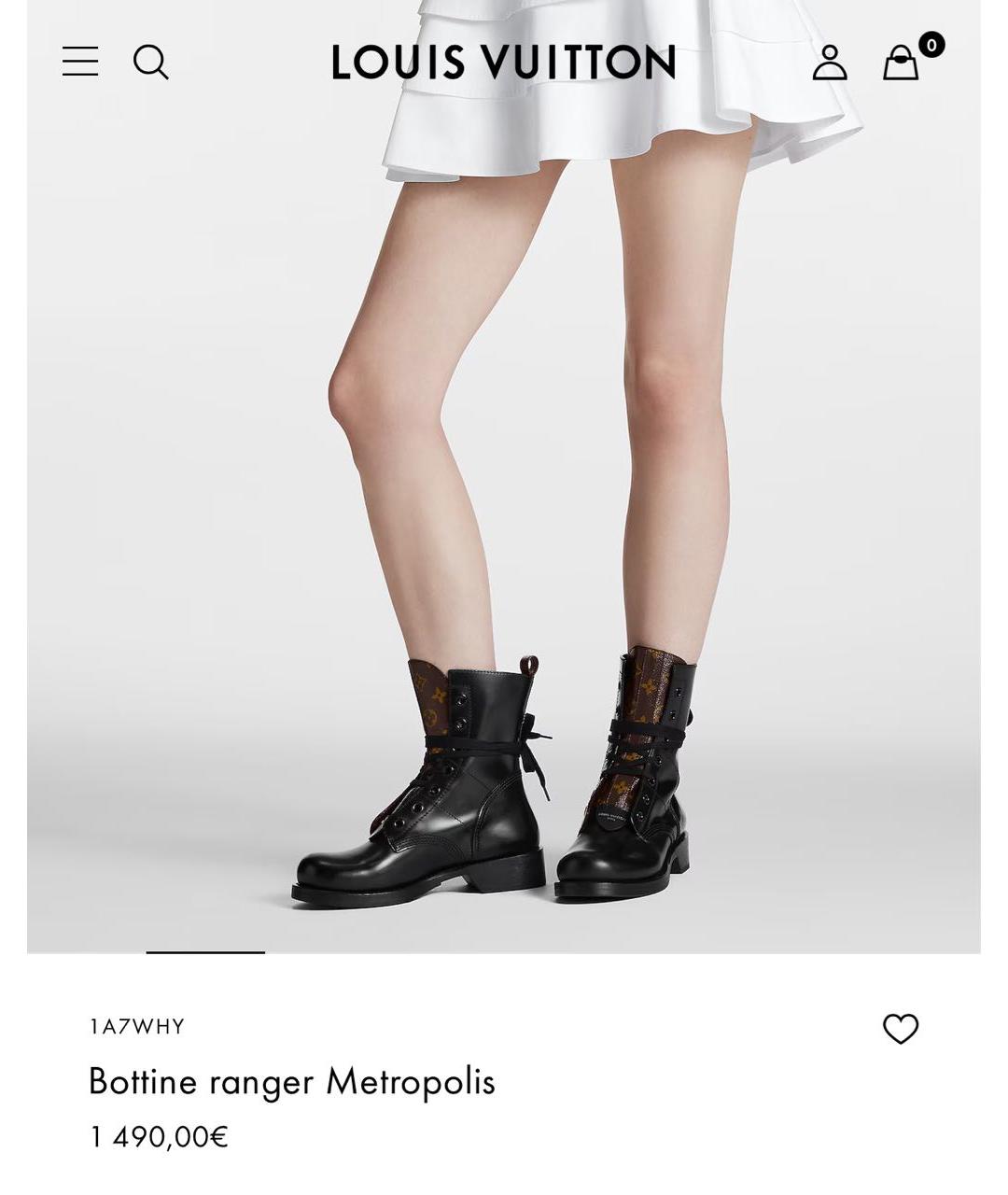The image size is (1008, 1195).
Task: Open the shopping bag
Action: (902, 63)
